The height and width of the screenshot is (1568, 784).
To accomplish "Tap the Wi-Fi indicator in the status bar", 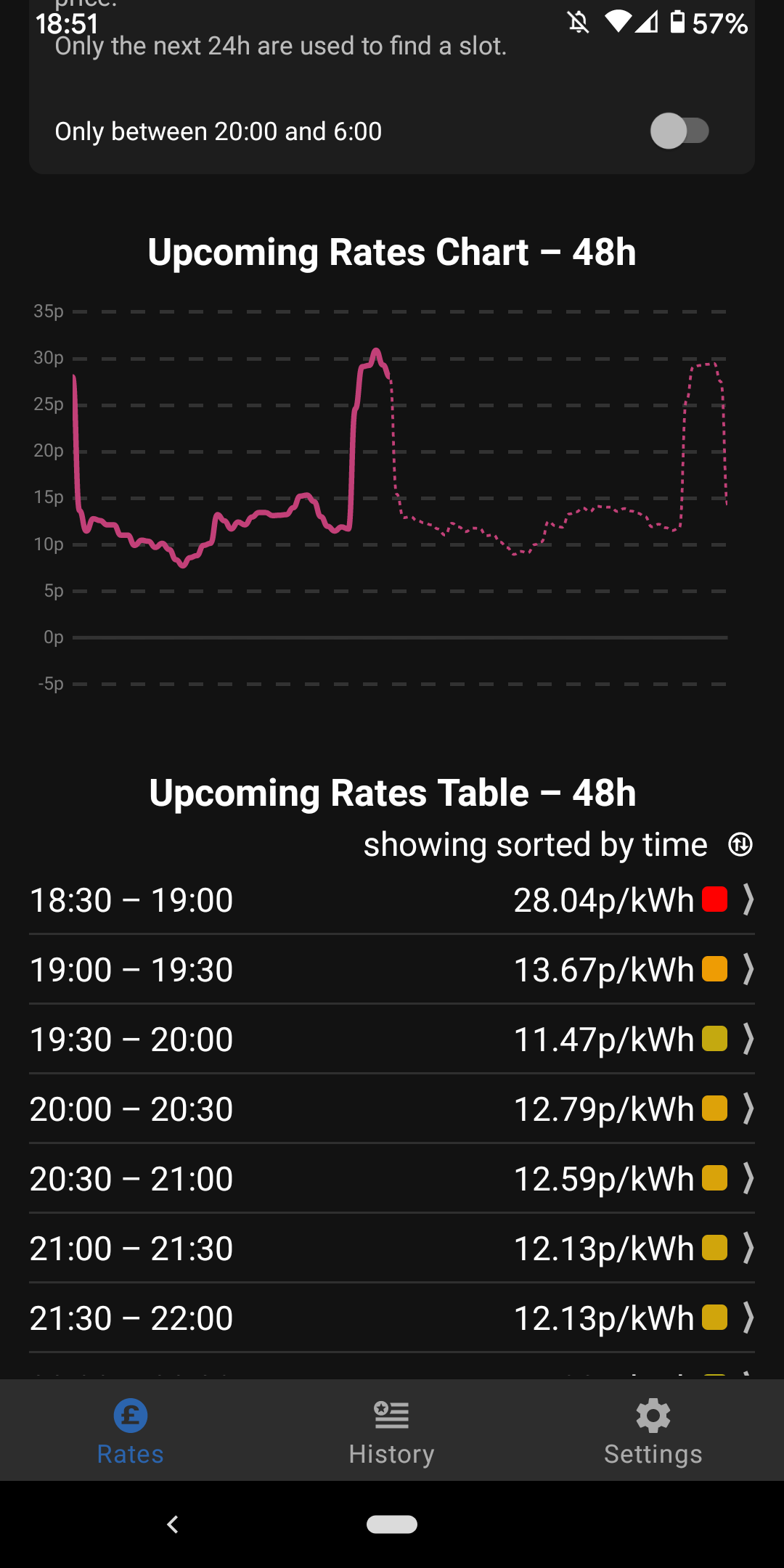I will click(x=618, y=24).
